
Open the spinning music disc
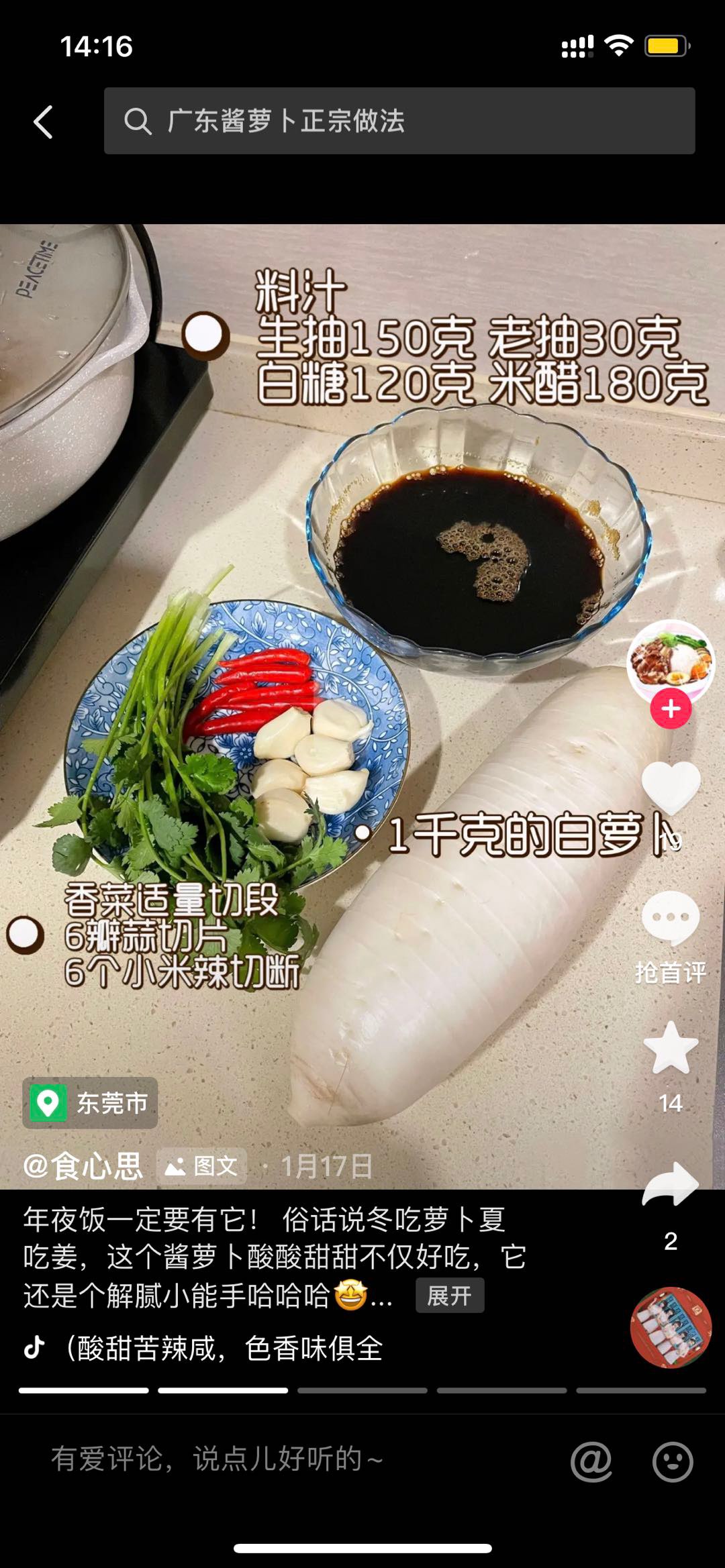pyautogui.click(x=670, y=1327)
